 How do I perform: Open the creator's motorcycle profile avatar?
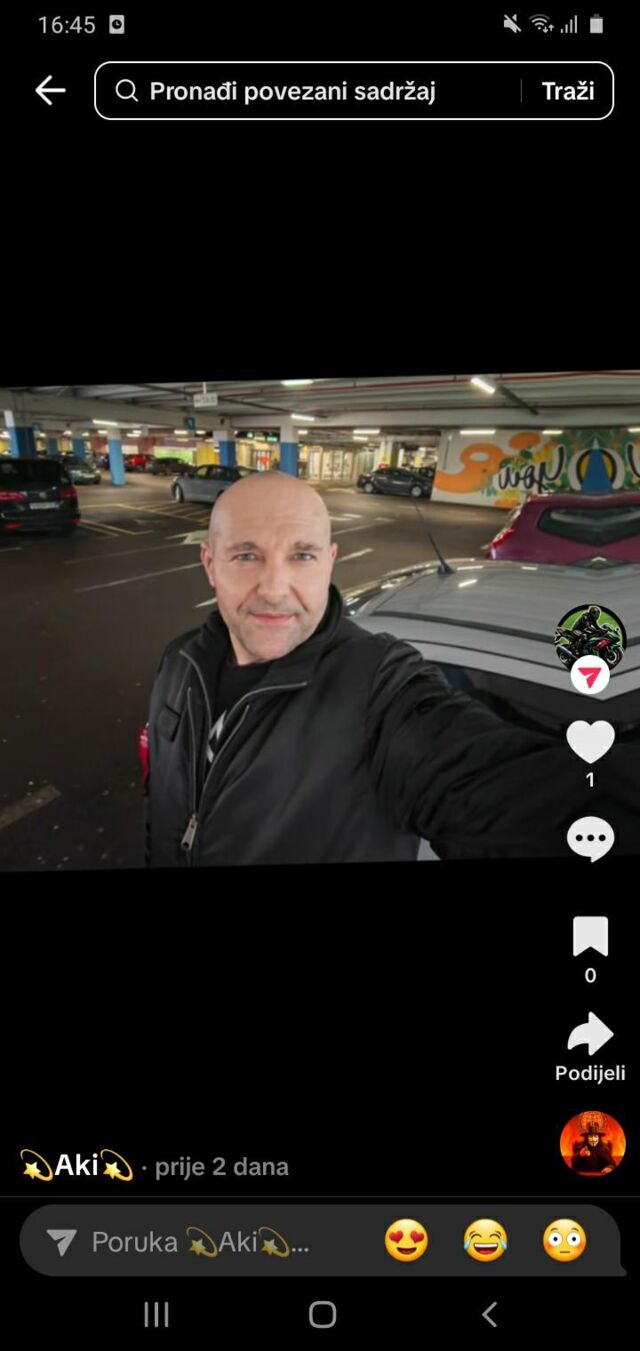point(590,637)
